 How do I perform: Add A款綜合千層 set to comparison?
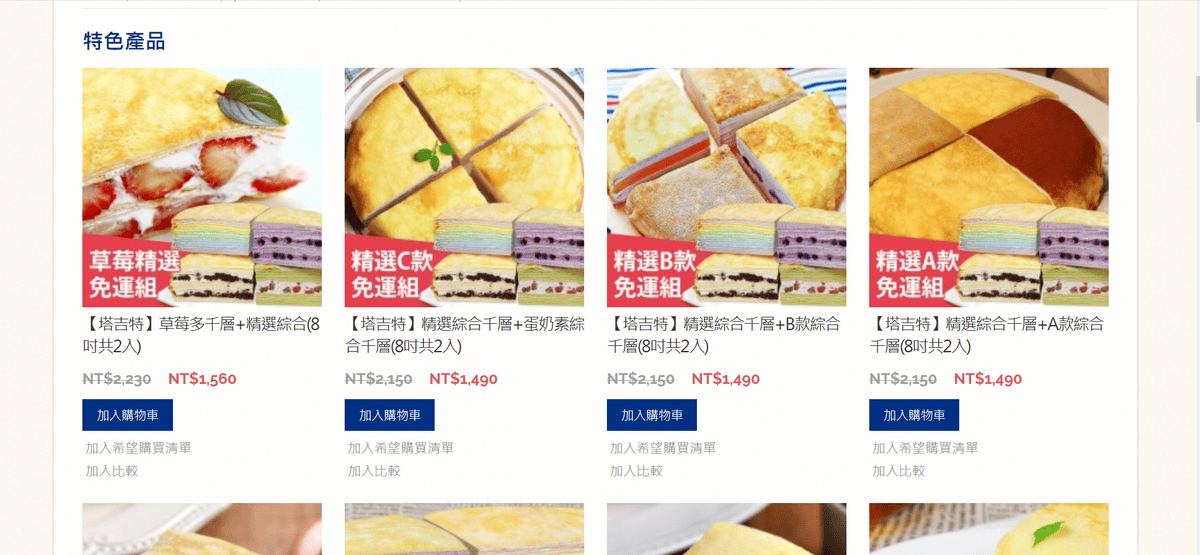pos(897,471)
